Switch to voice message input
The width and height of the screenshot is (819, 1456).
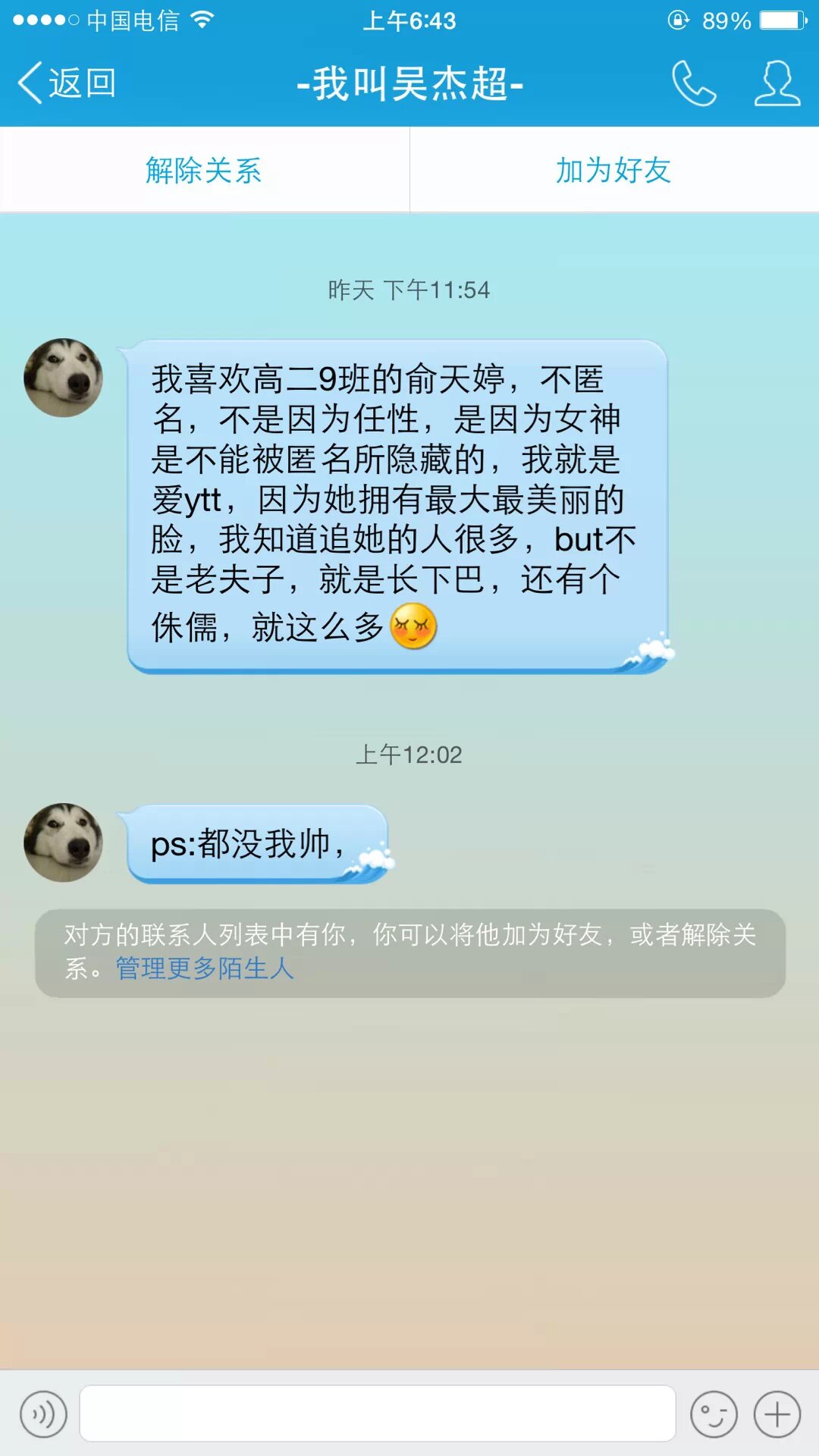(44, 1414)
